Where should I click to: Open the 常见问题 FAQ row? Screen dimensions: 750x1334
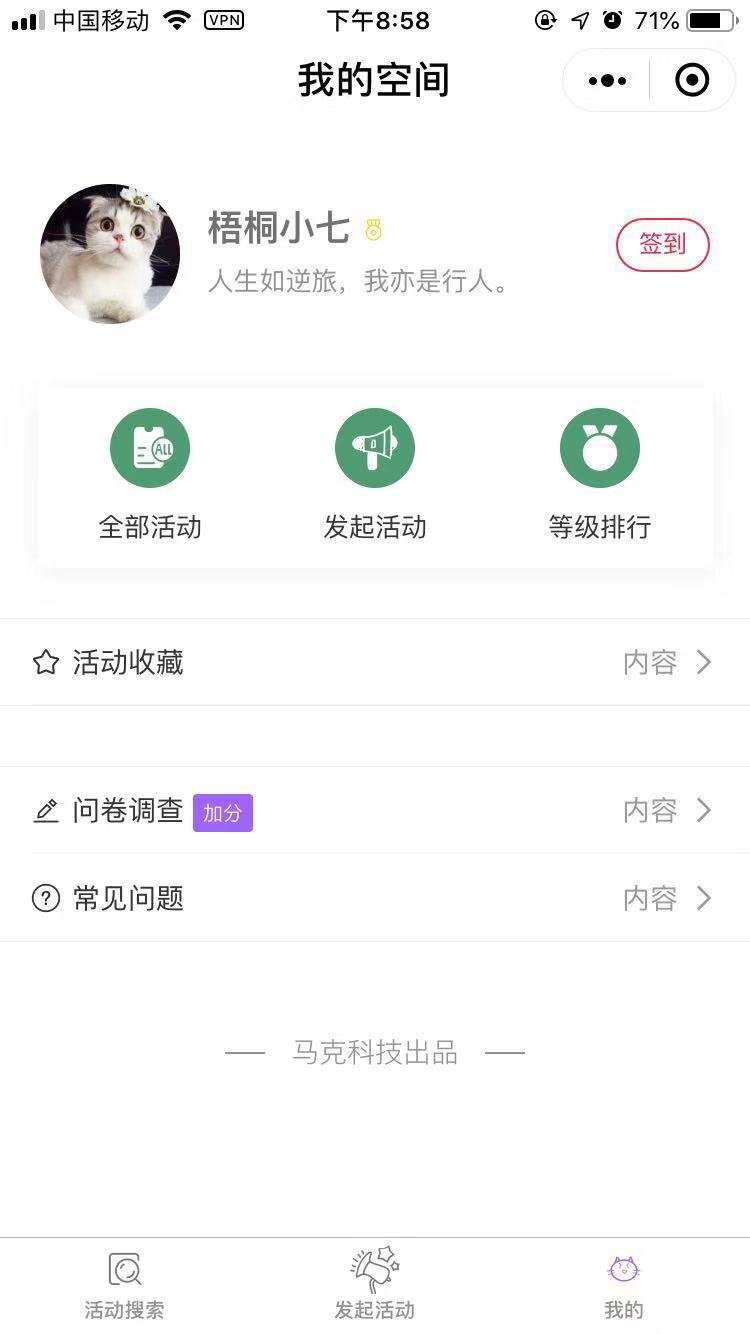tap(375, 898)
